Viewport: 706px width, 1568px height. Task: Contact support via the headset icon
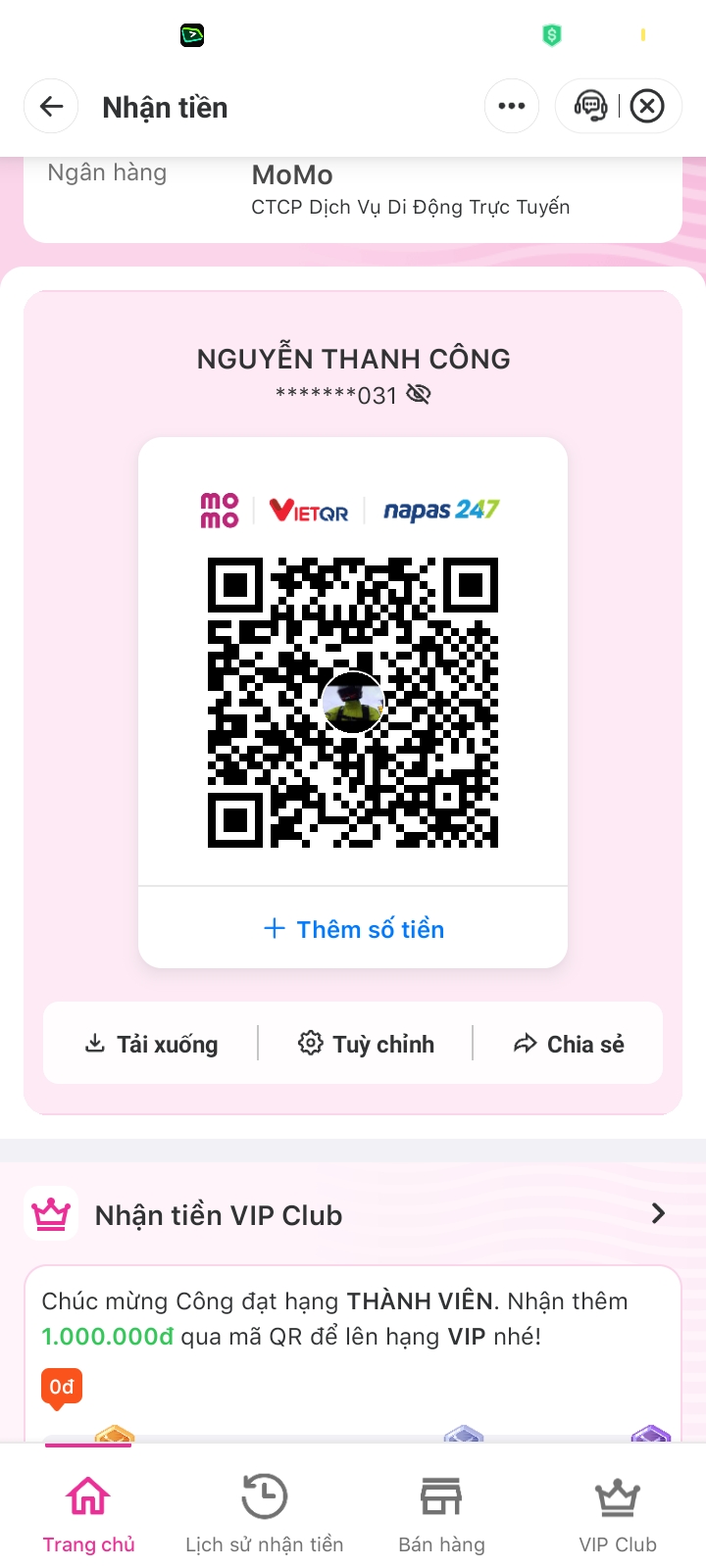[590, 106]
